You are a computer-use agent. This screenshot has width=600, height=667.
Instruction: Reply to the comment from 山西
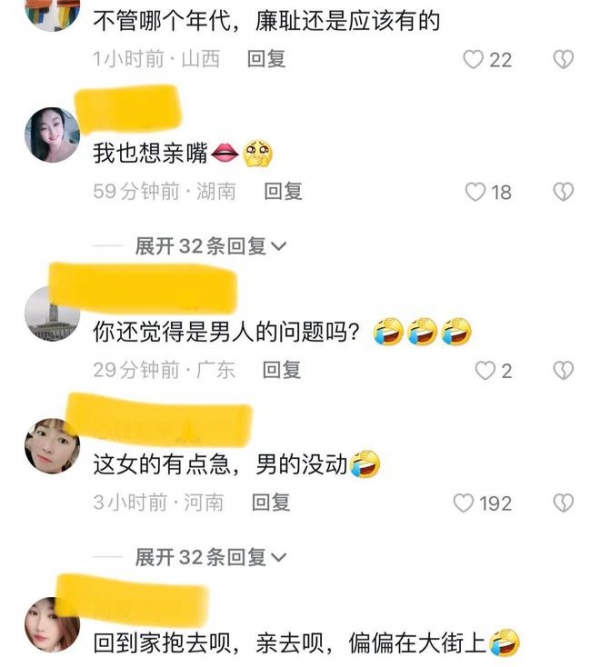coord(266,59)
